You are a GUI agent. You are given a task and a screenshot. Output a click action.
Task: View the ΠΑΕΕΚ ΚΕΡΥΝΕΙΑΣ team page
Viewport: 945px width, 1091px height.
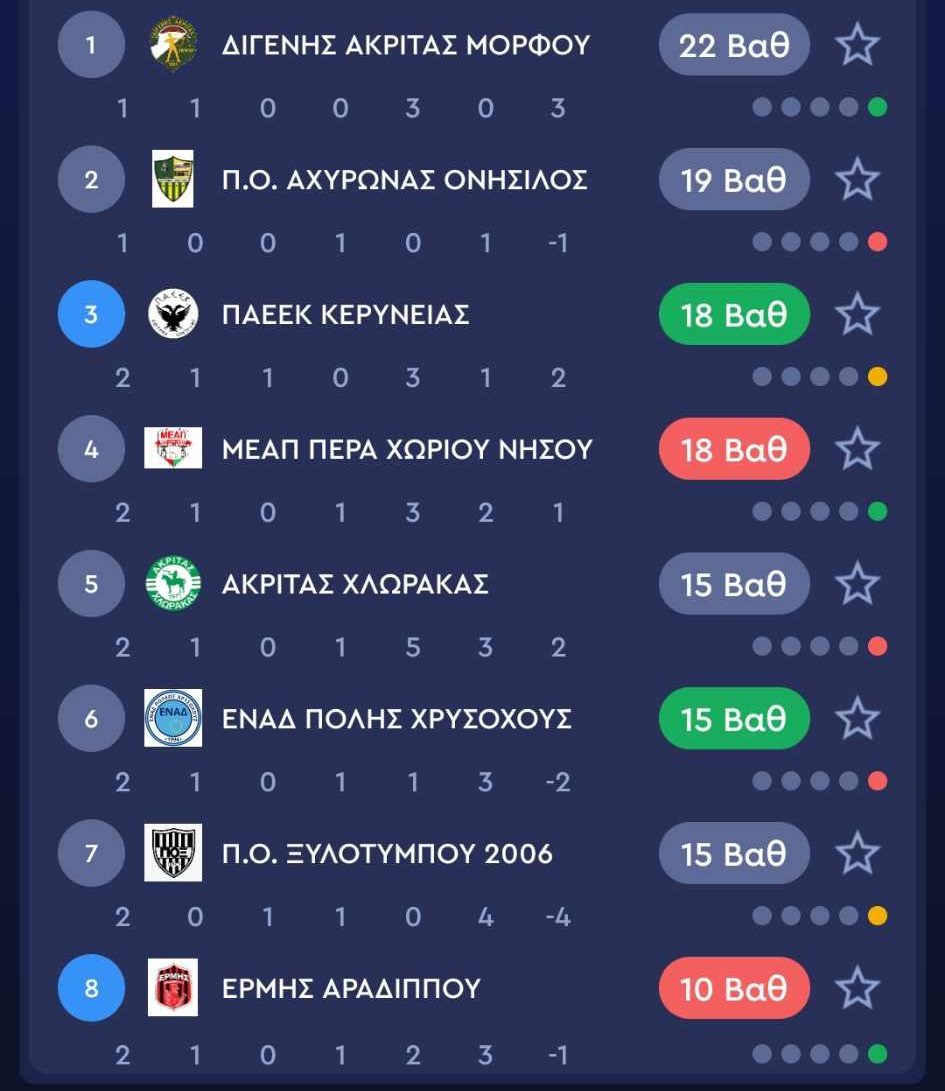click(x=345, y=315)
